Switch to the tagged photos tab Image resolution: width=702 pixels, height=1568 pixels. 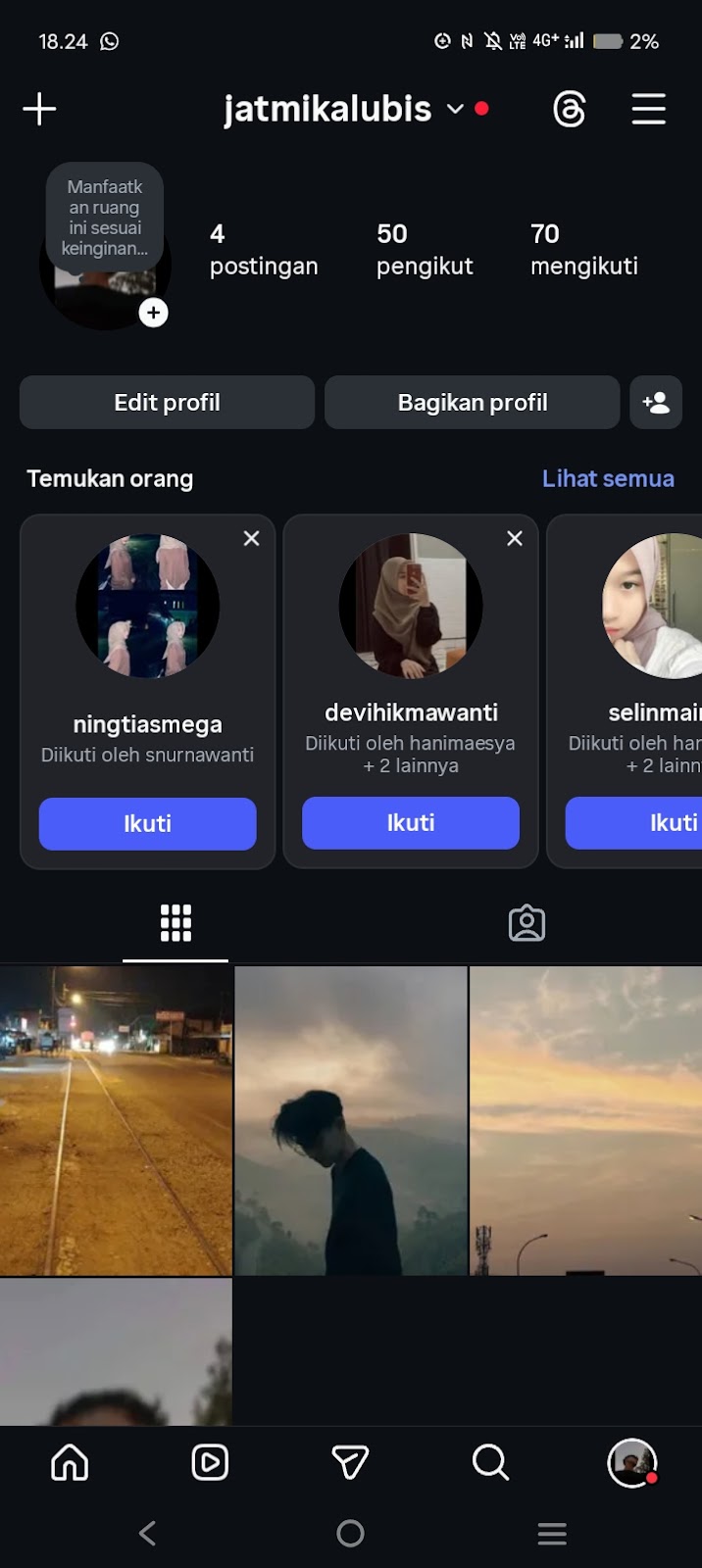click(x=526, y=923)
